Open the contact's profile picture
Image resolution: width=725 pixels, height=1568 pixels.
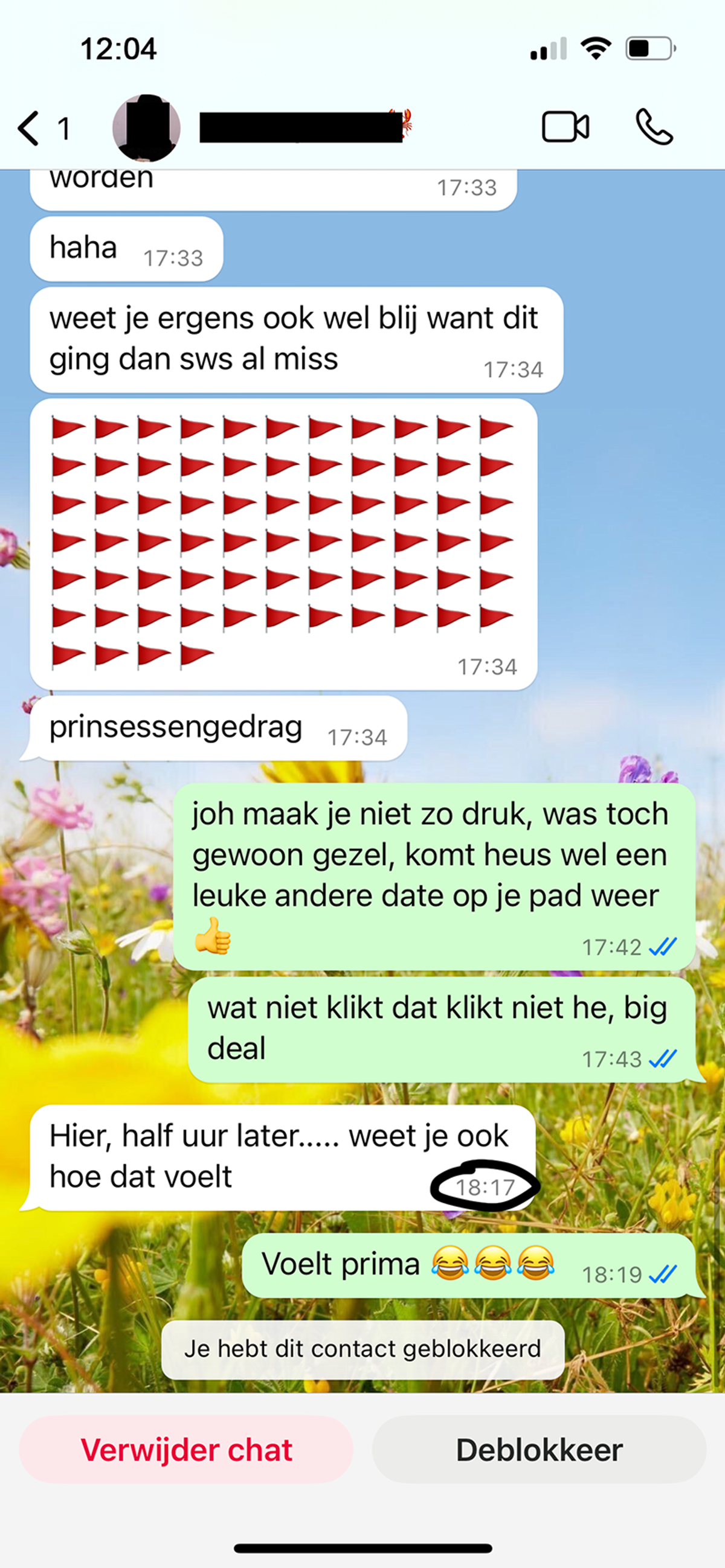tap(146, 128)
